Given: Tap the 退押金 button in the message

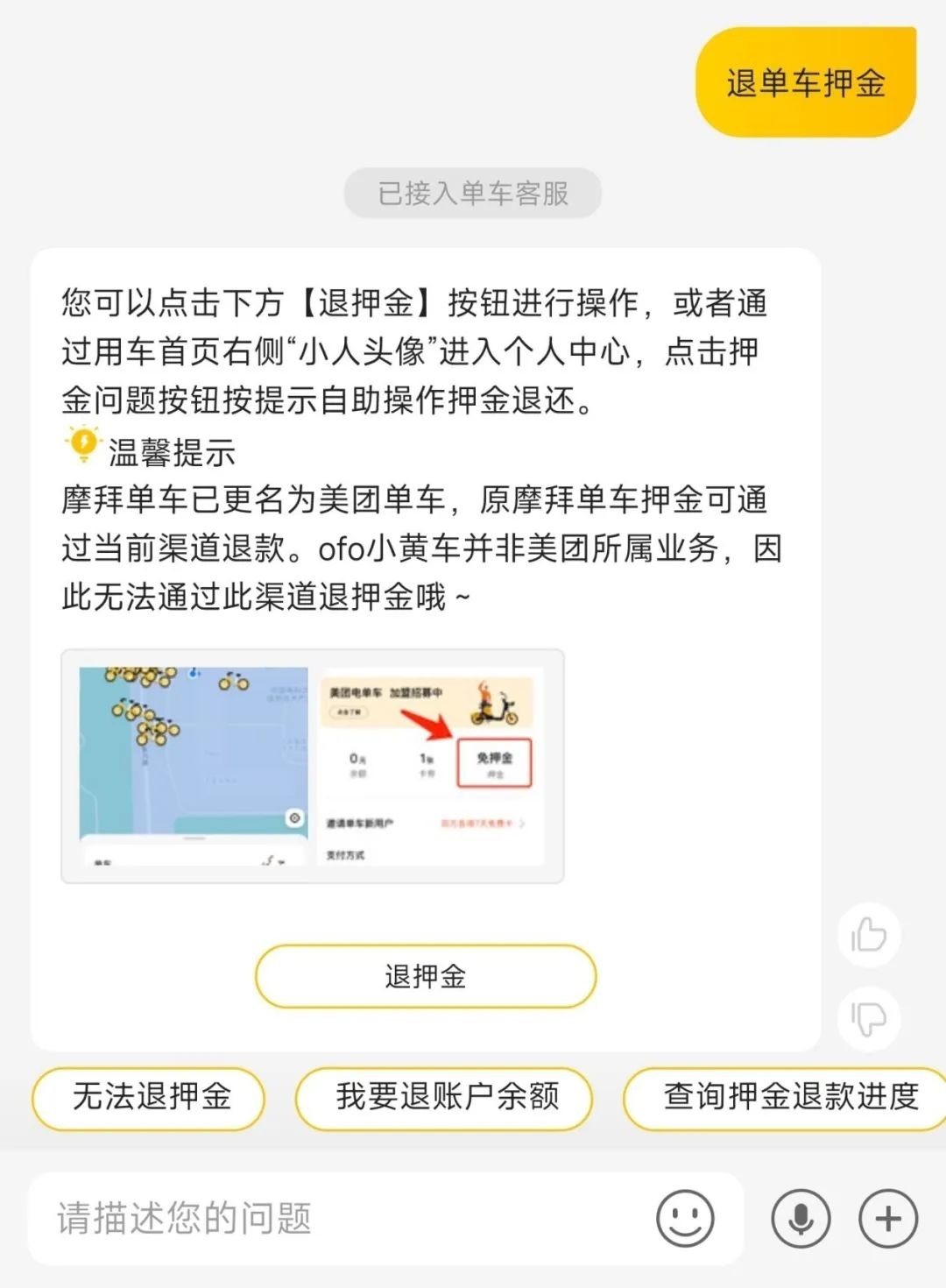Looking at the screenshot, I should 426,976.
